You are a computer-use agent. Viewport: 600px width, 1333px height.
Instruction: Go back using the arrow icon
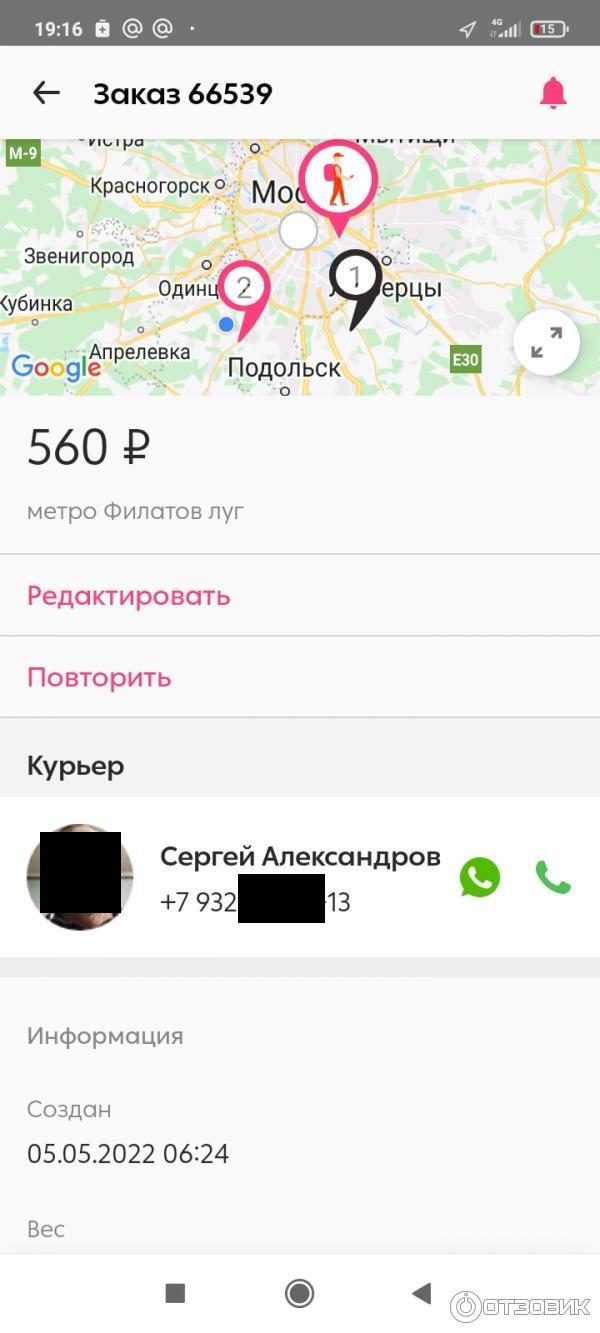point(46,93)
